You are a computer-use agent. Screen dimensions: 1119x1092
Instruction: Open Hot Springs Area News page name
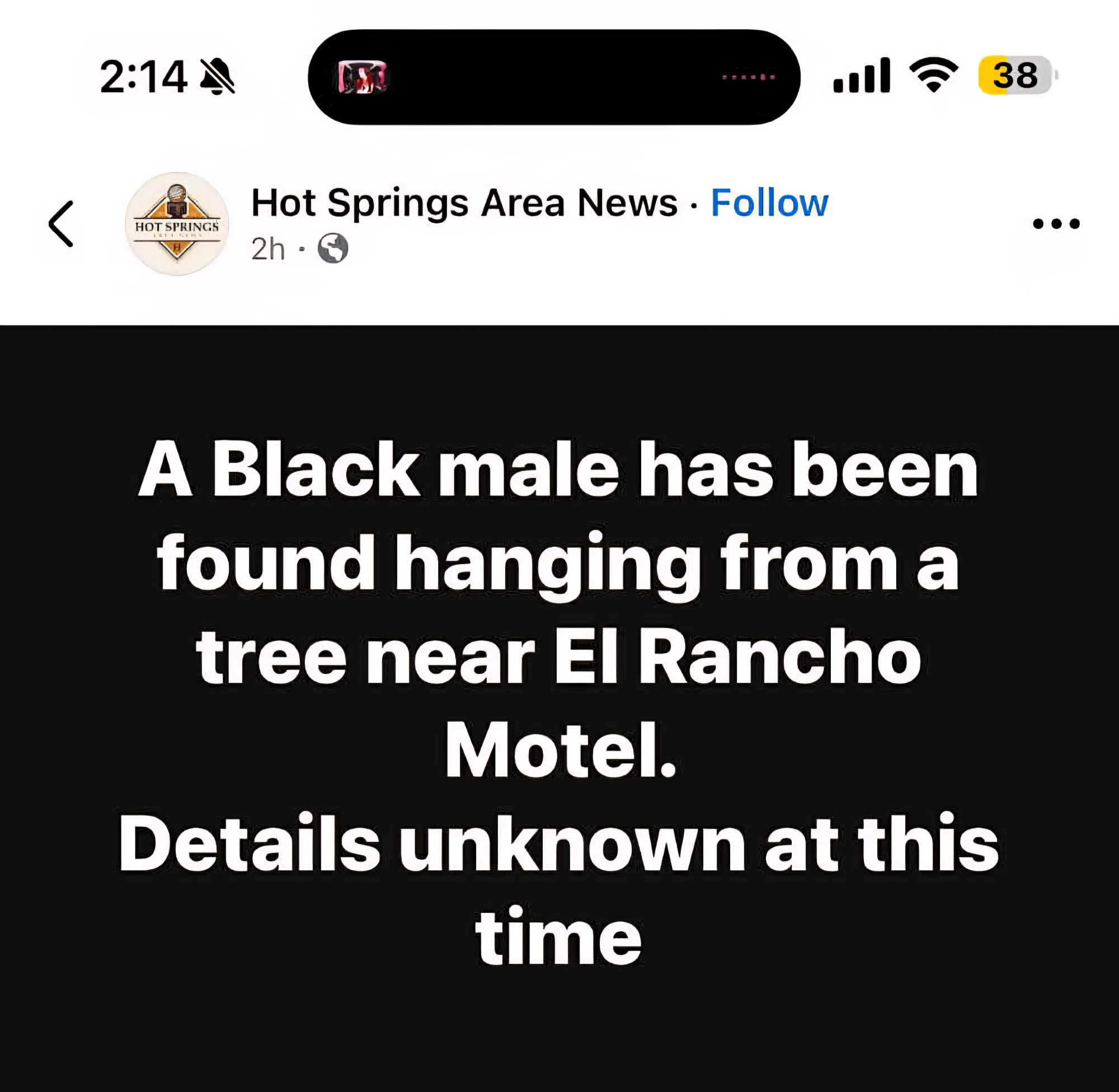(x=464, y=203)
